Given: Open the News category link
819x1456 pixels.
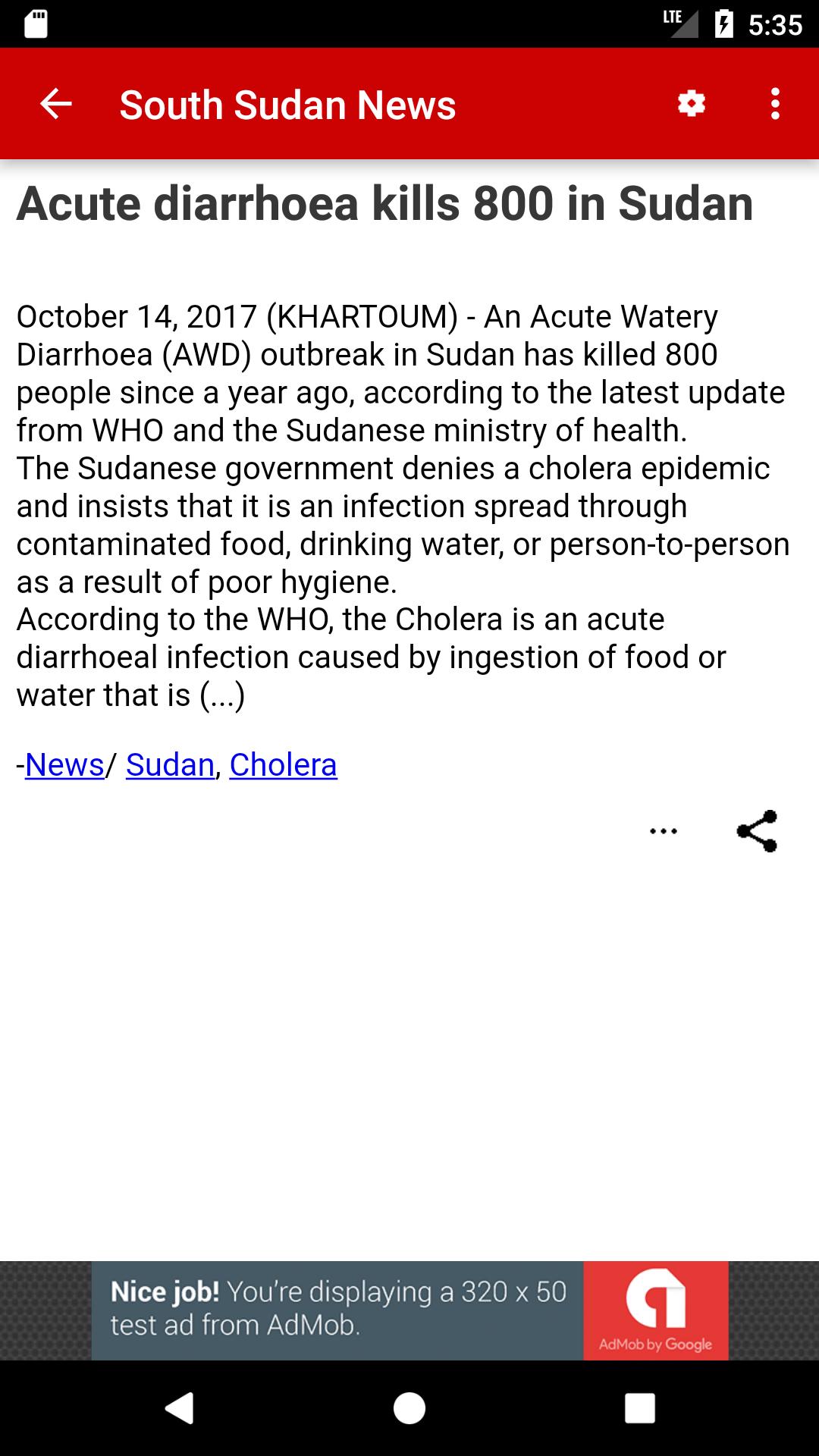Looking at the screenshot, I should point(66,764).
